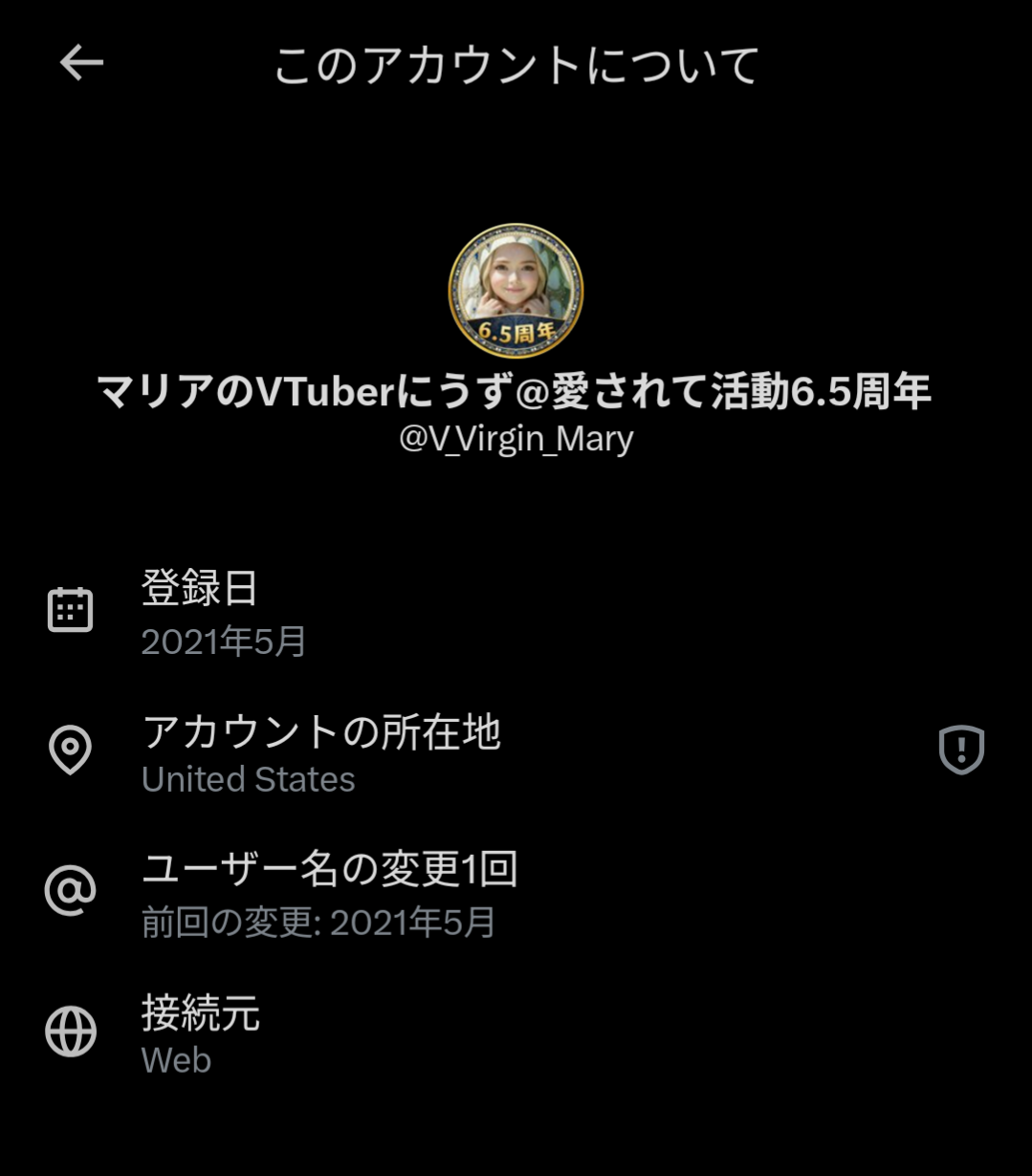Open the profile avatar with 6.5周年 badge
1032x1176 pixels.
516,291
